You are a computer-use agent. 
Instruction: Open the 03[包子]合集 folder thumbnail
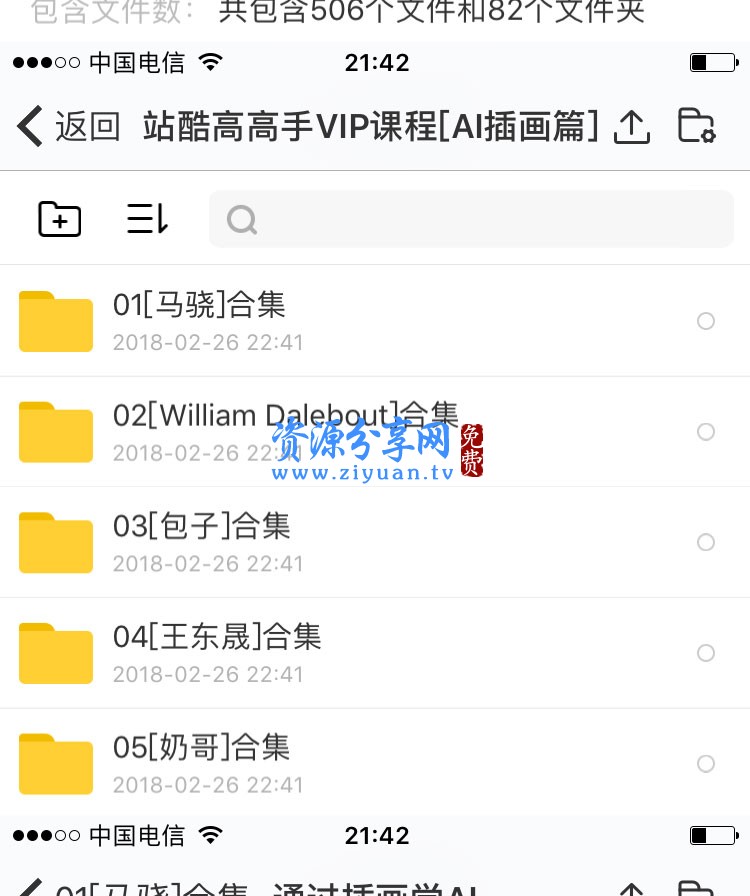55,542
